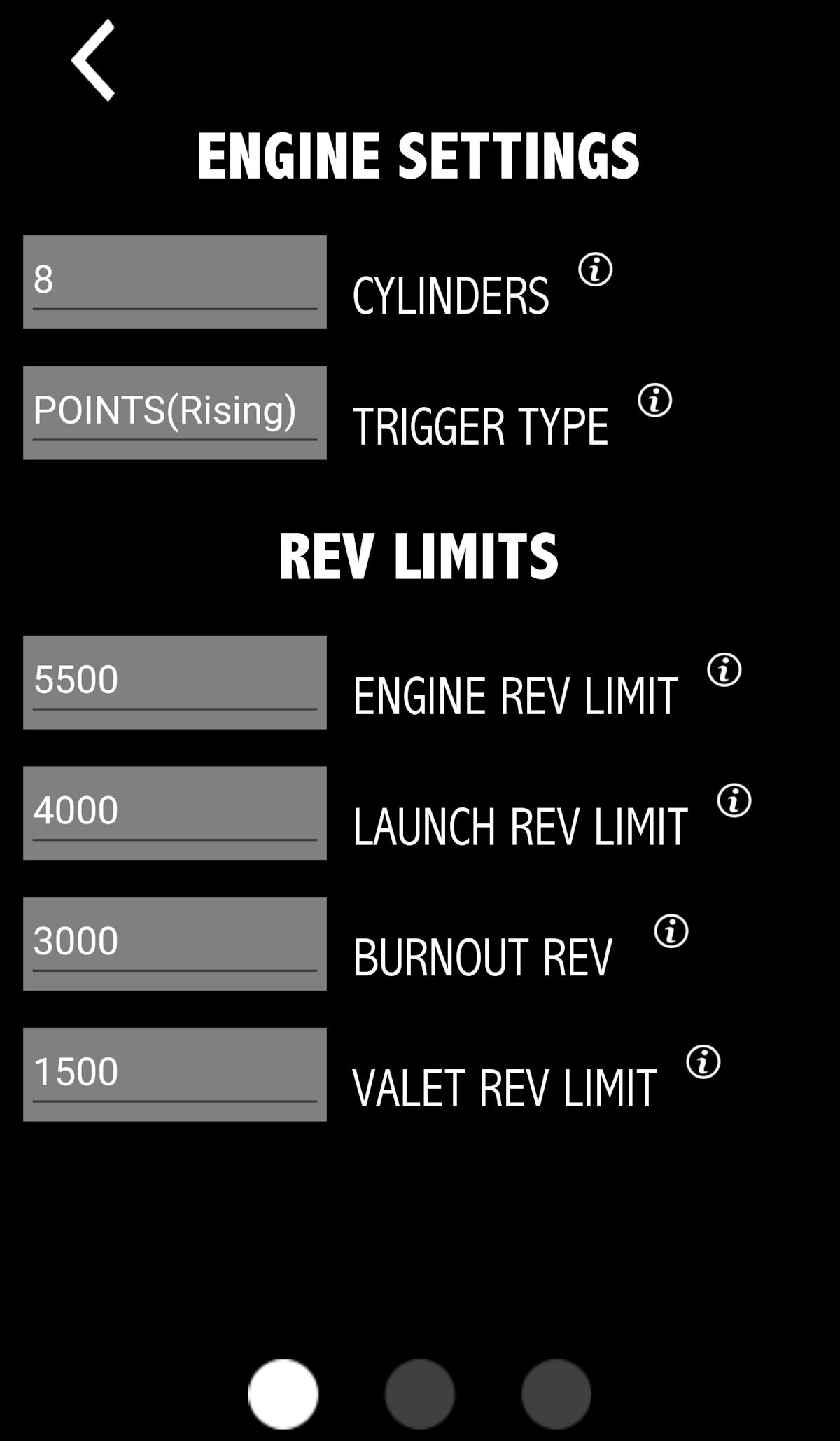Show info about Cylinders

(x=596, y=270)
